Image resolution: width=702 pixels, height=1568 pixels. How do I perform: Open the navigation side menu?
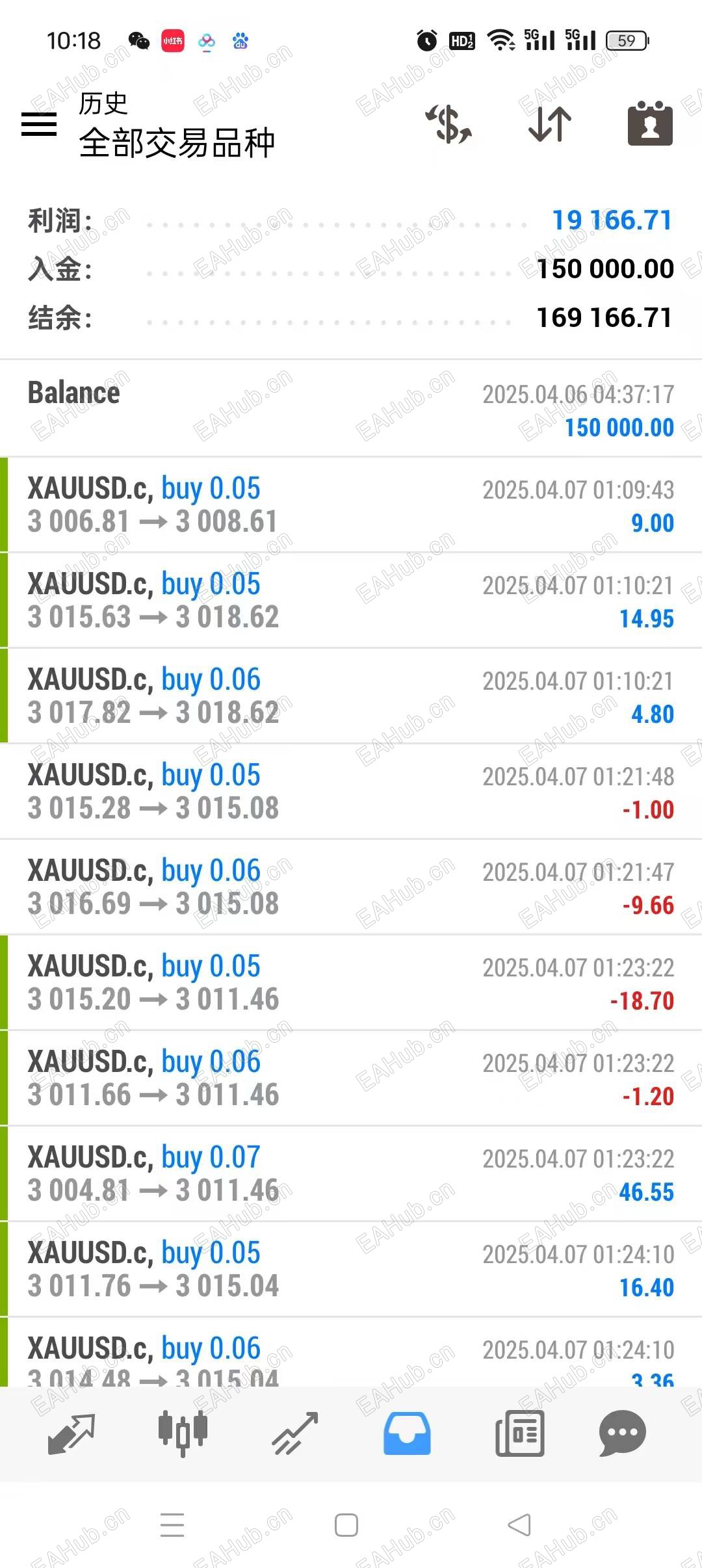(39, 125)
